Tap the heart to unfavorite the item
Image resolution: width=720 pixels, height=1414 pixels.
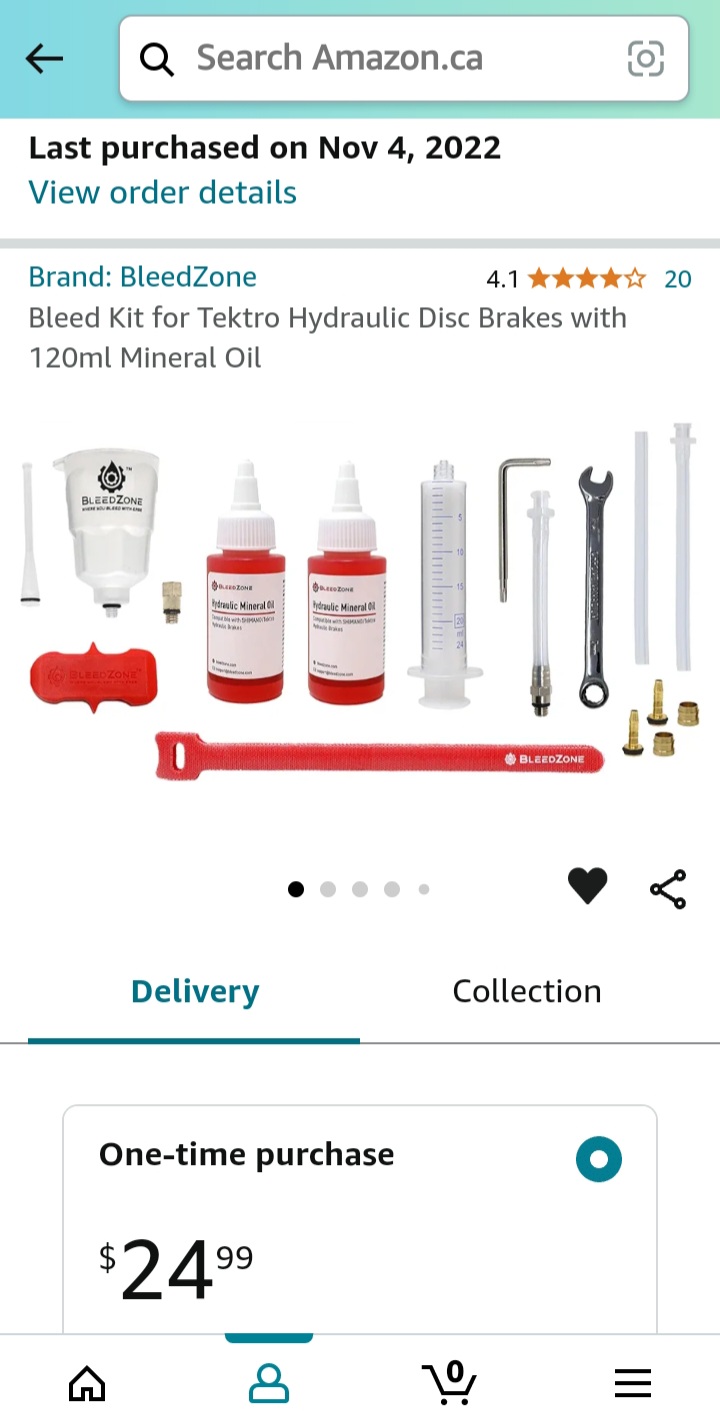point(587,886)
